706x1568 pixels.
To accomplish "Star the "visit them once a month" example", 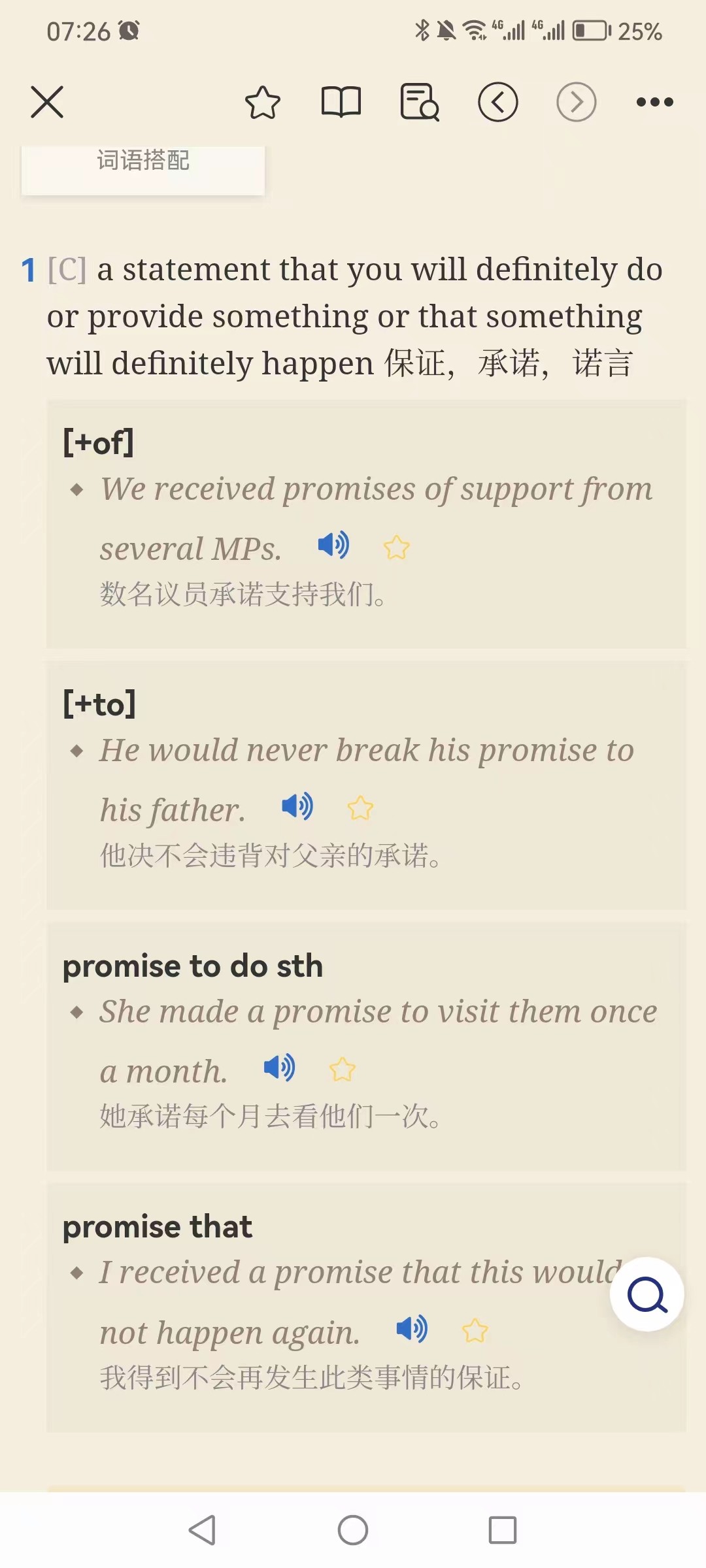I will [x=342, y=1070].
